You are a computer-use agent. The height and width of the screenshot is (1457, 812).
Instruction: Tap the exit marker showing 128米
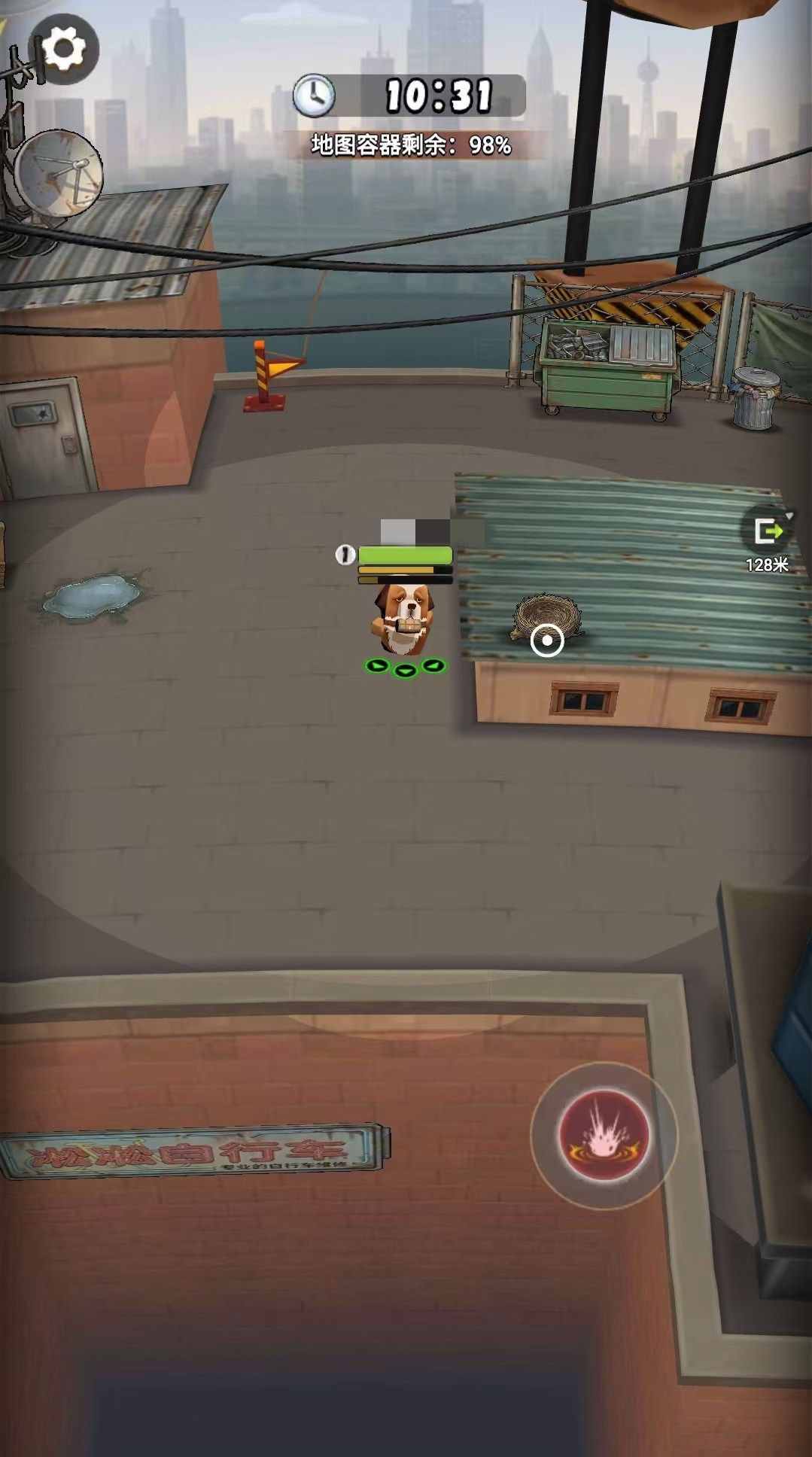tap(767, 540)
